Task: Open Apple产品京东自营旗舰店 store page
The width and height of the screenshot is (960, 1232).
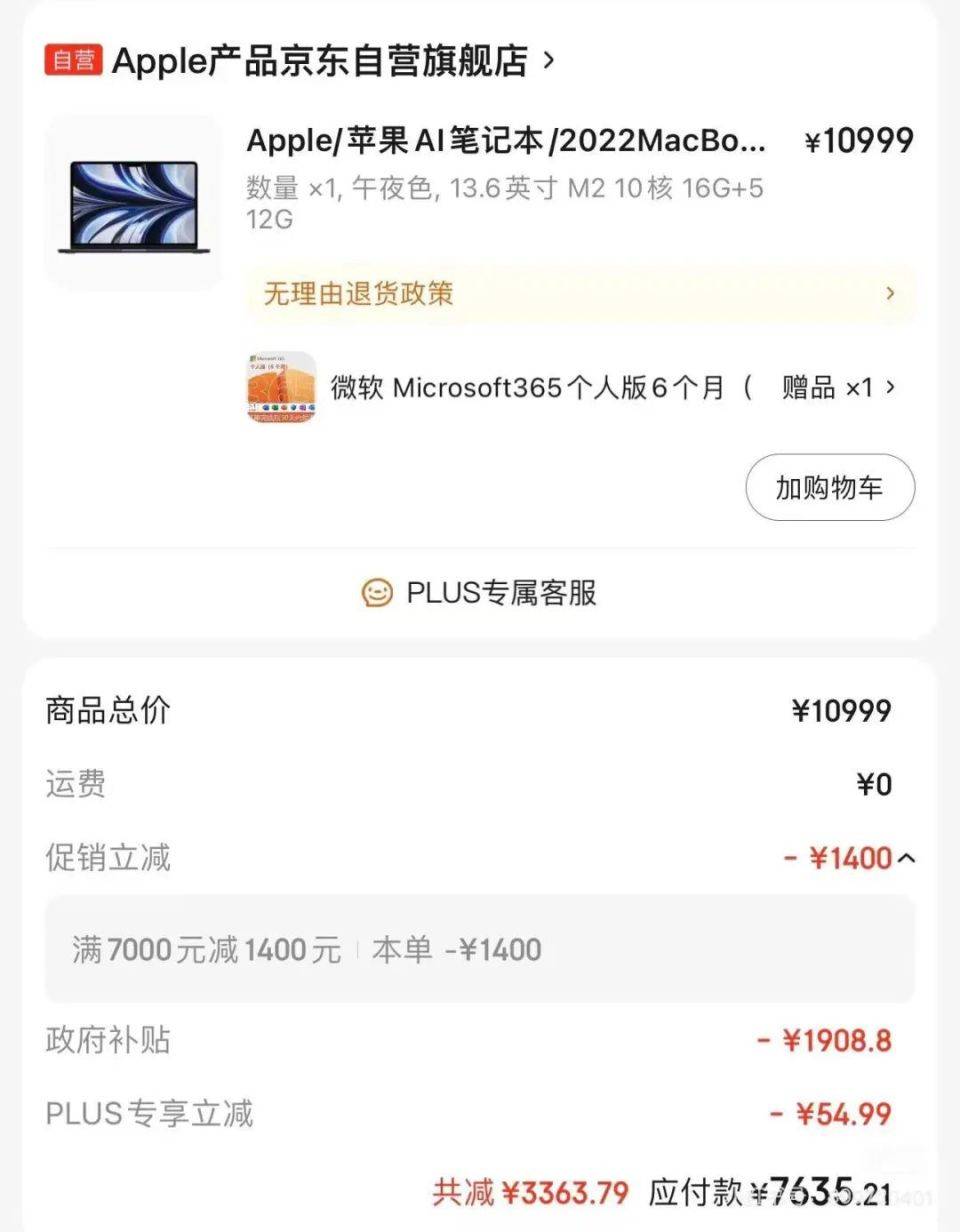Action: pyautogui.click(x=320, y=61)
